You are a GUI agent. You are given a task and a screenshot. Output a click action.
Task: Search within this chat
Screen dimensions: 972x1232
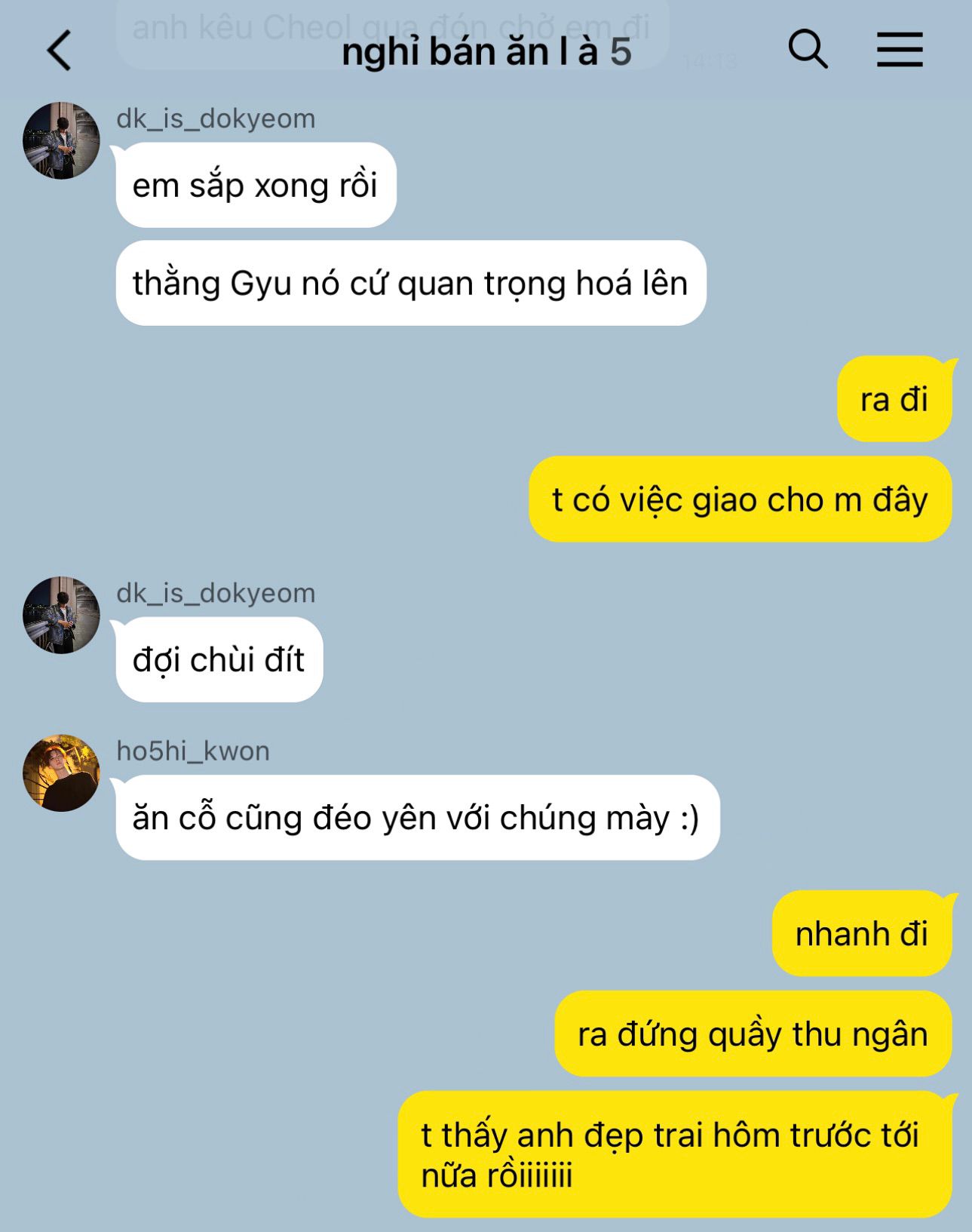point(808,50)
